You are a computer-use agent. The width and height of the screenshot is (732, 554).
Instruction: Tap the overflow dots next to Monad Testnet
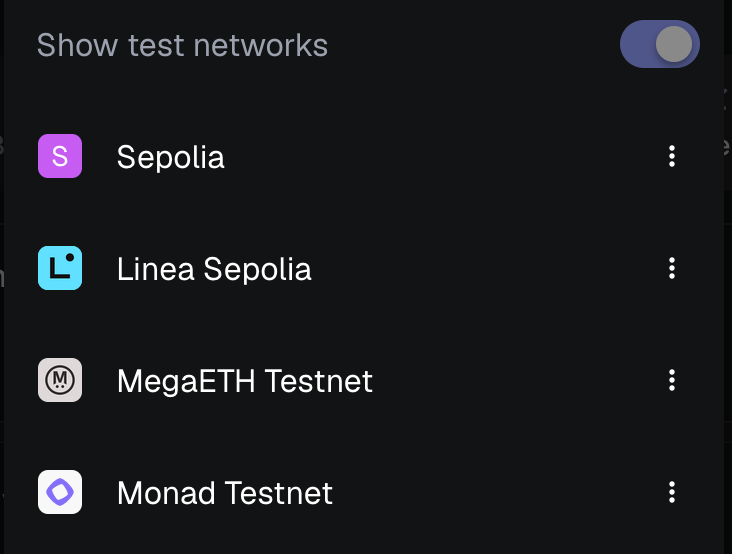tap(672, 492)
